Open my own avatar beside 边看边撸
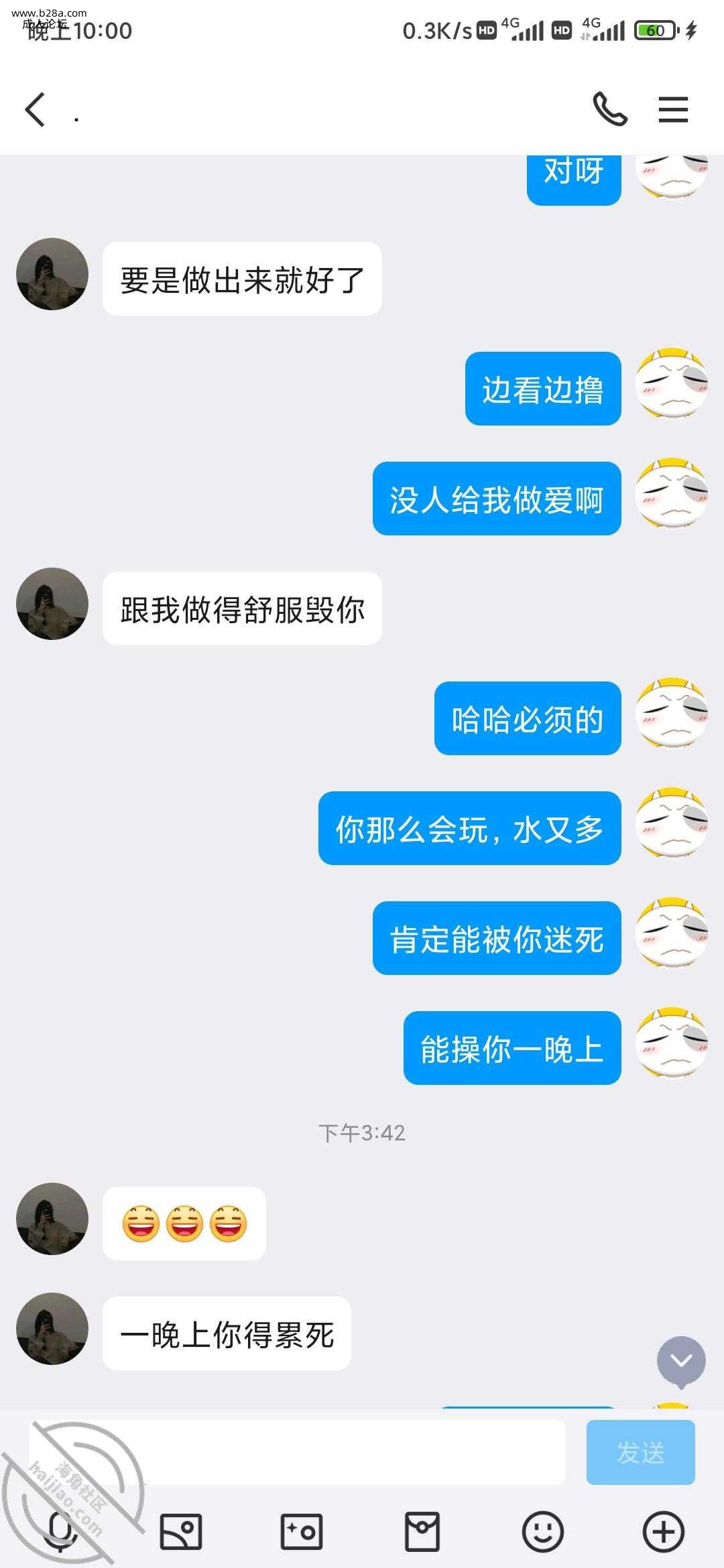This screenshot has width=724, height=1568. (672, 384)
